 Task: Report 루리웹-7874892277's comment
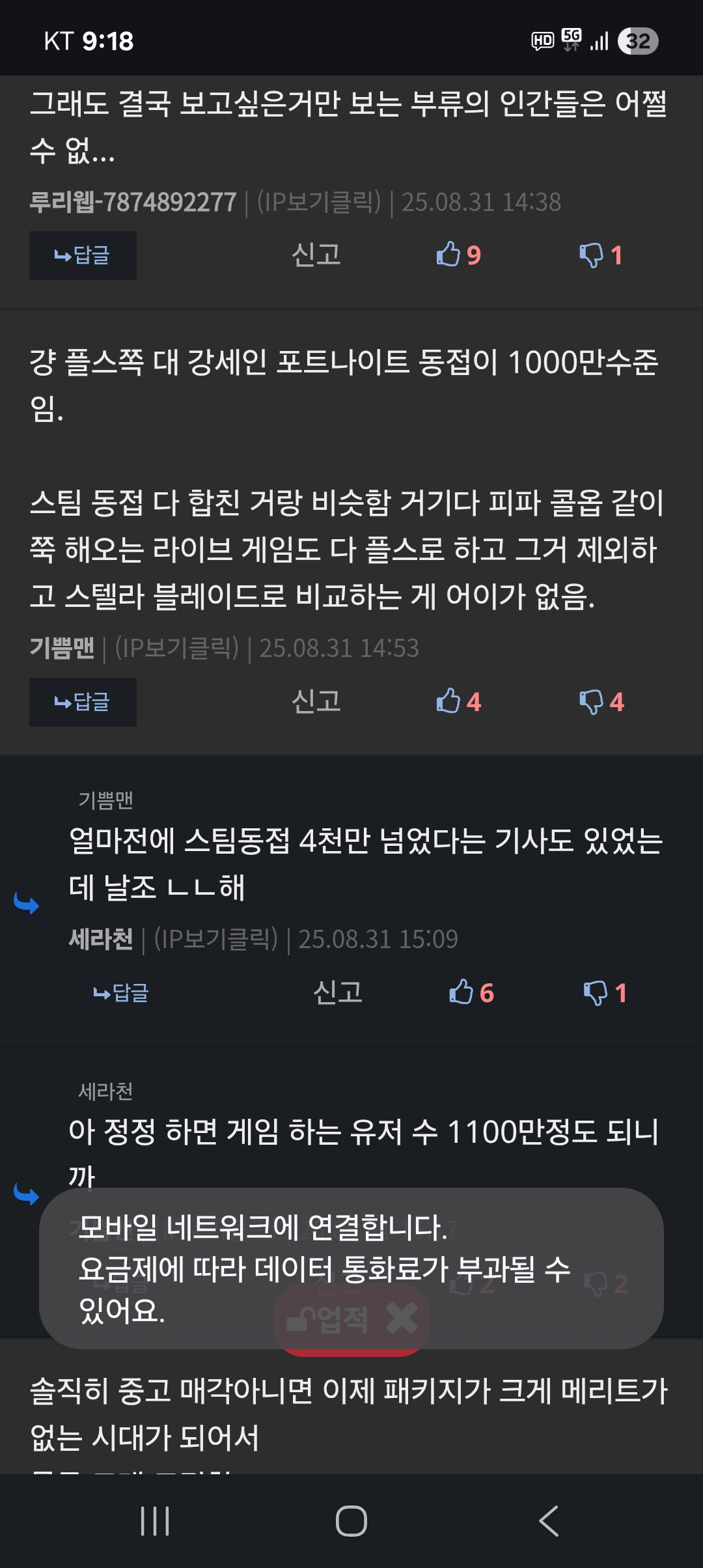[x=316, y=255]
